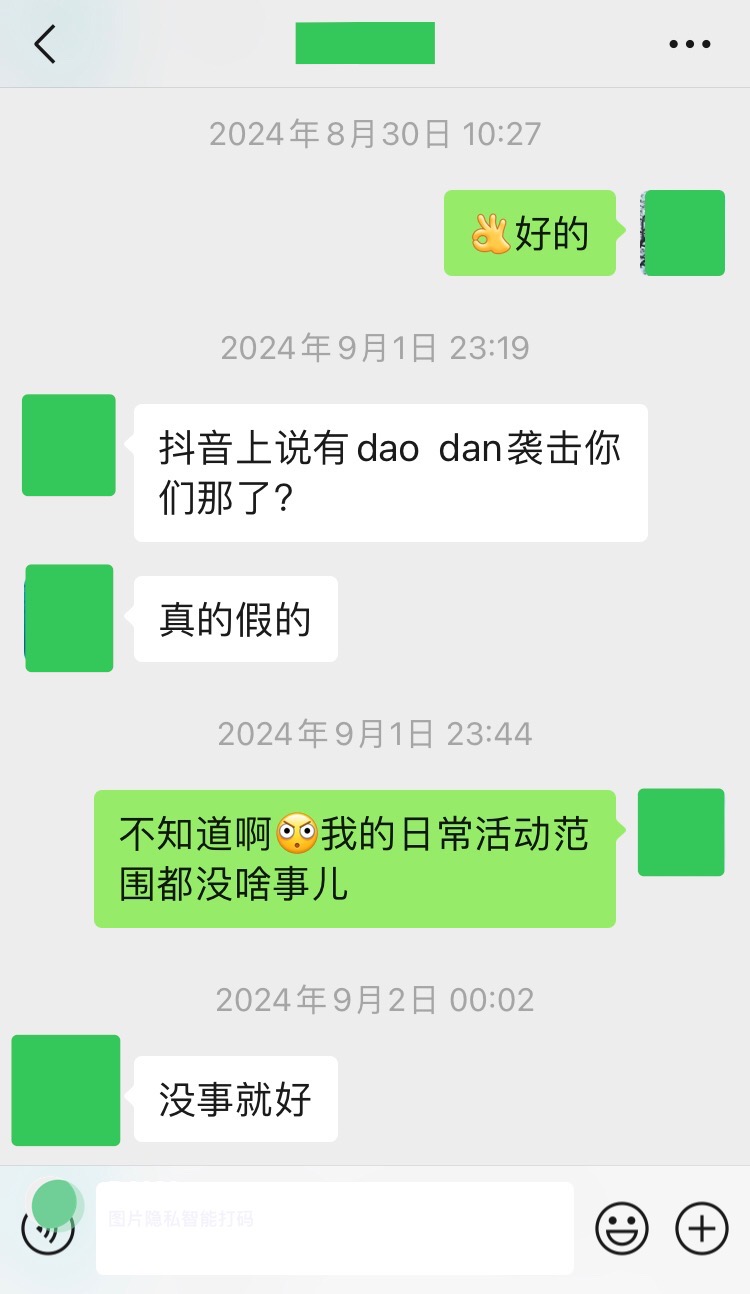The width and height of the screenshot is (750, 1294).
Task: Open the emoji picker
Action: (622, 1228)
